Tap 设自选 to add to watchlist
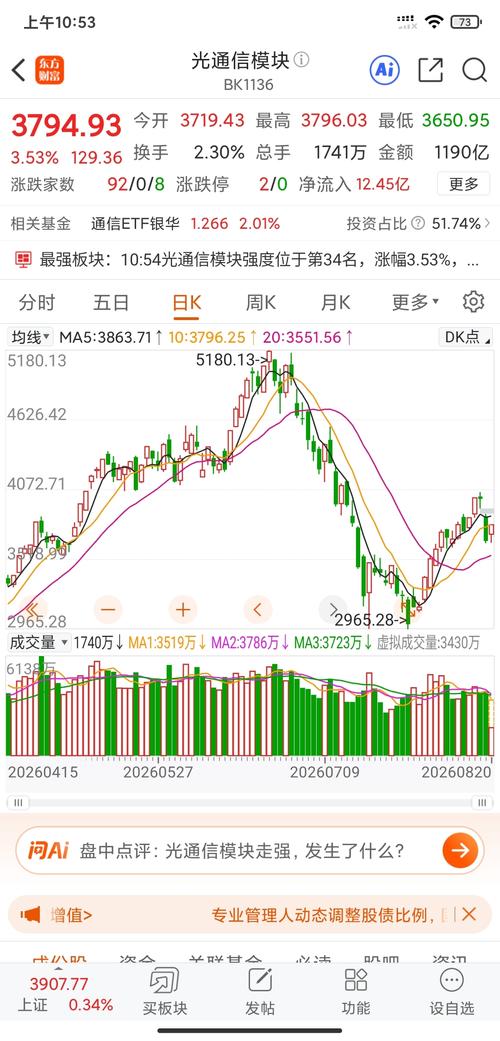Image resolution: width=500 pixels, height=1041 pixels. 452,993
